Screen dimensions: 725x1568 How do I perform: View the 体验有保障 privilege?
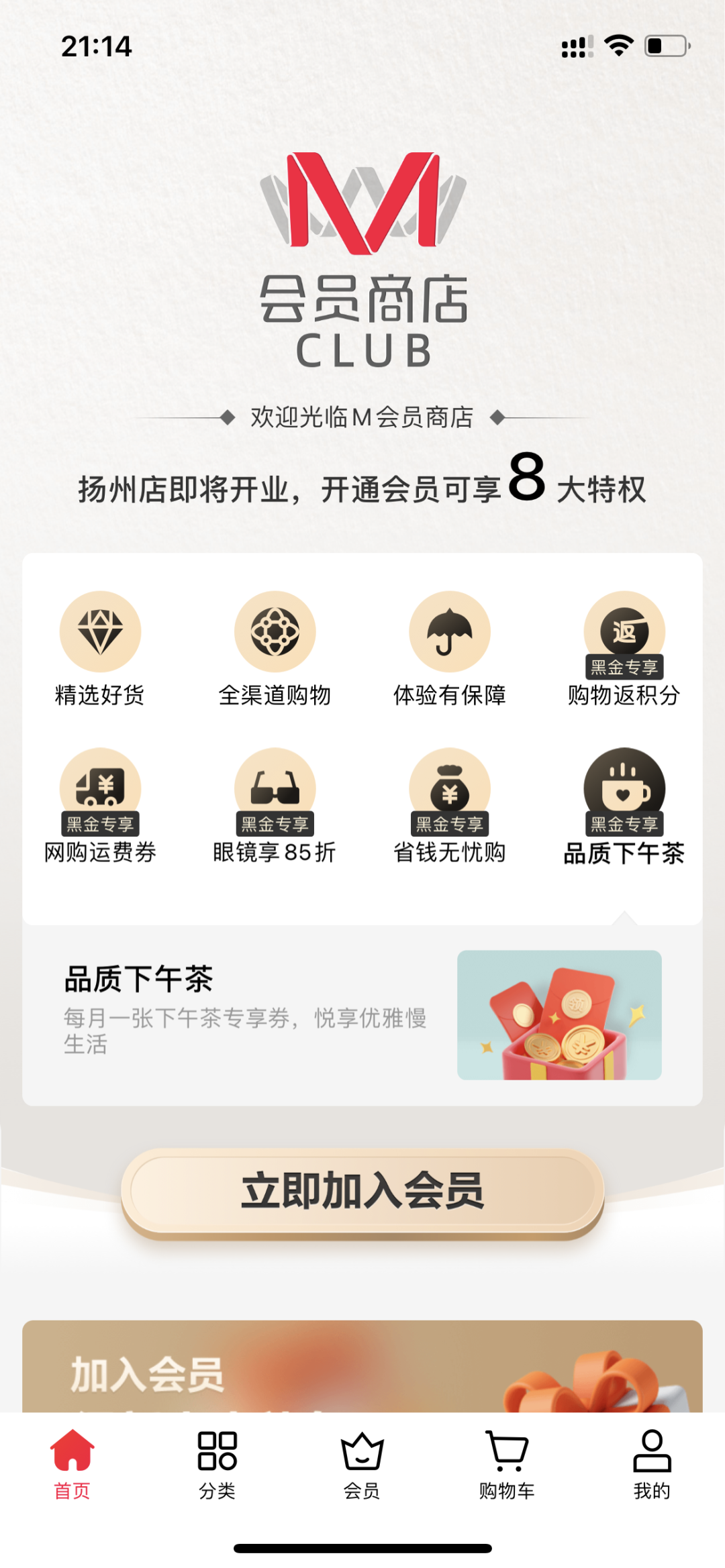tap(450, 632)
